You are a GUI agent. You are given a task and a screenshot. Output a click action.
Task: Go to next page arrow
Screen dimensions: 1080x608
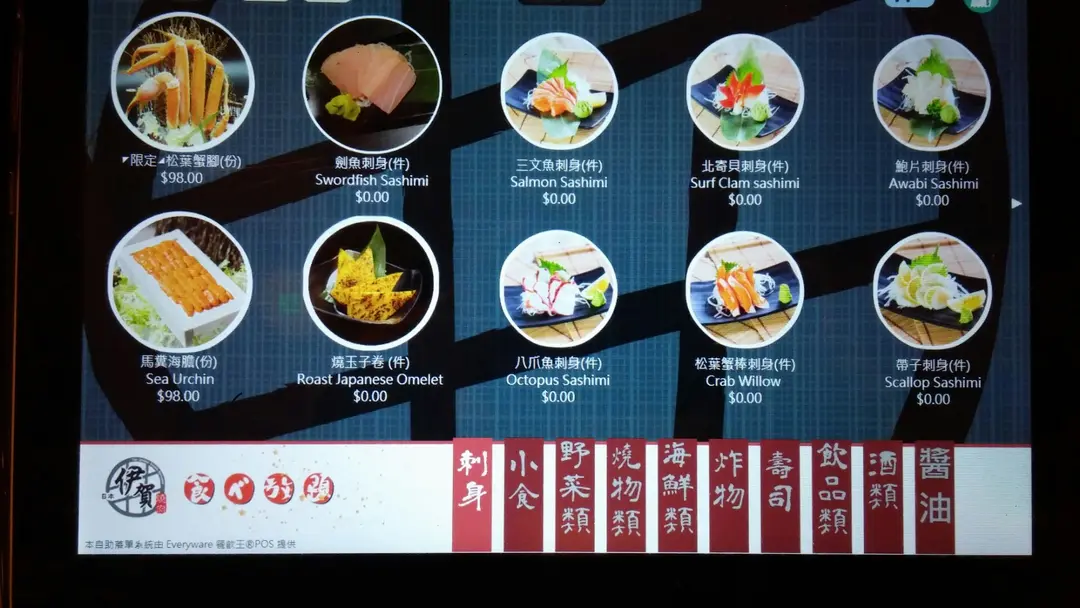(1017, 204)
